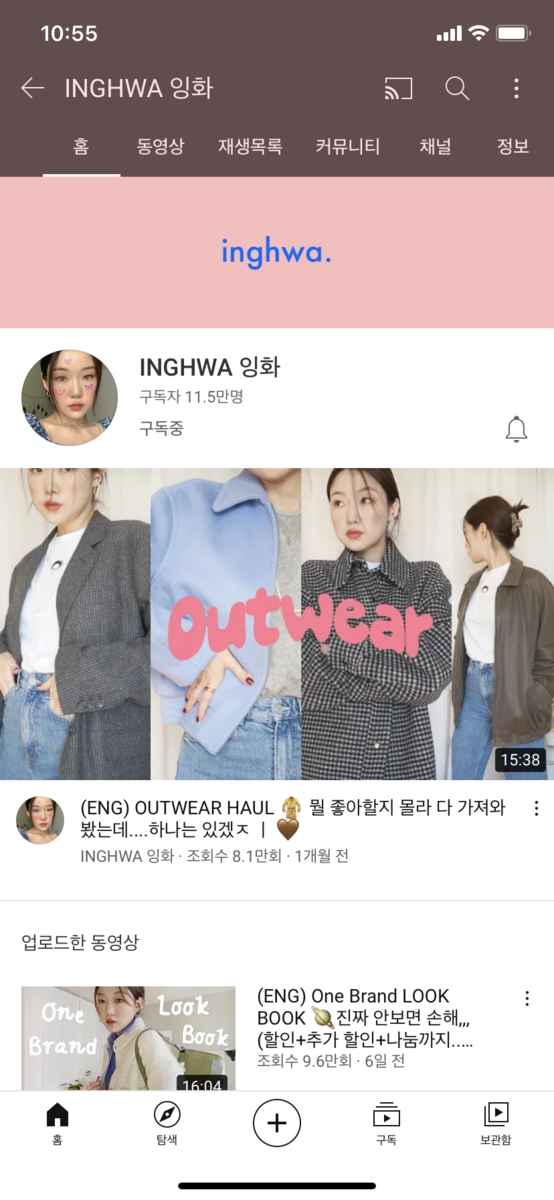Image resolution: width=554 pixels, height=1200 pixels.
Task: Open the cast to device icon
Action: pos(398,89)
